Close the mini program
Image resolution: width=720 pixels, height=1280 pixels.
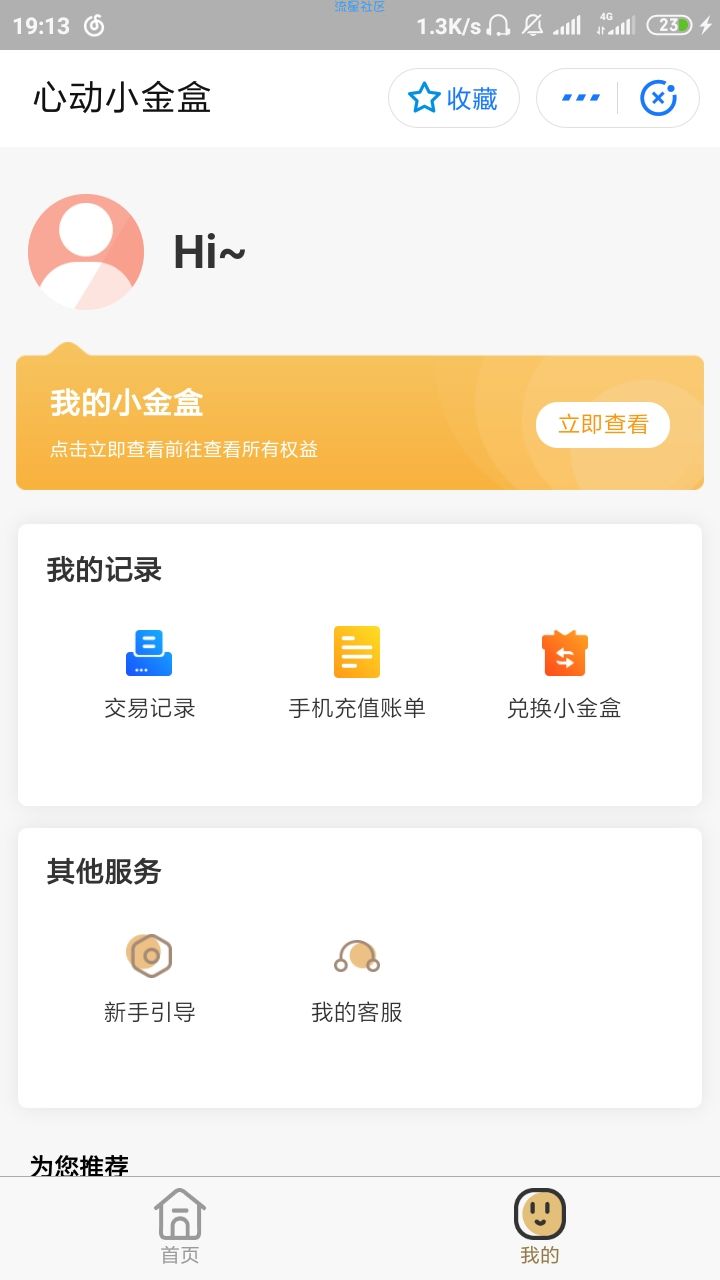[658, 98]
